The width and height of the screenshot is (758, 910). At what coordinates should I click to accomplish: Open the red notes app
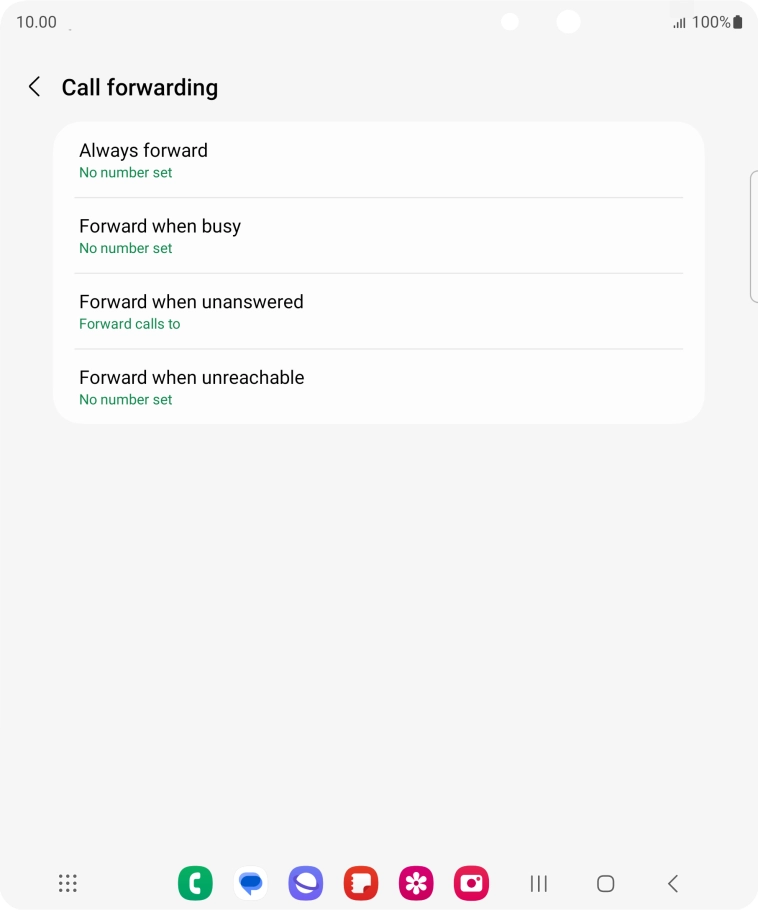[360, 883]
